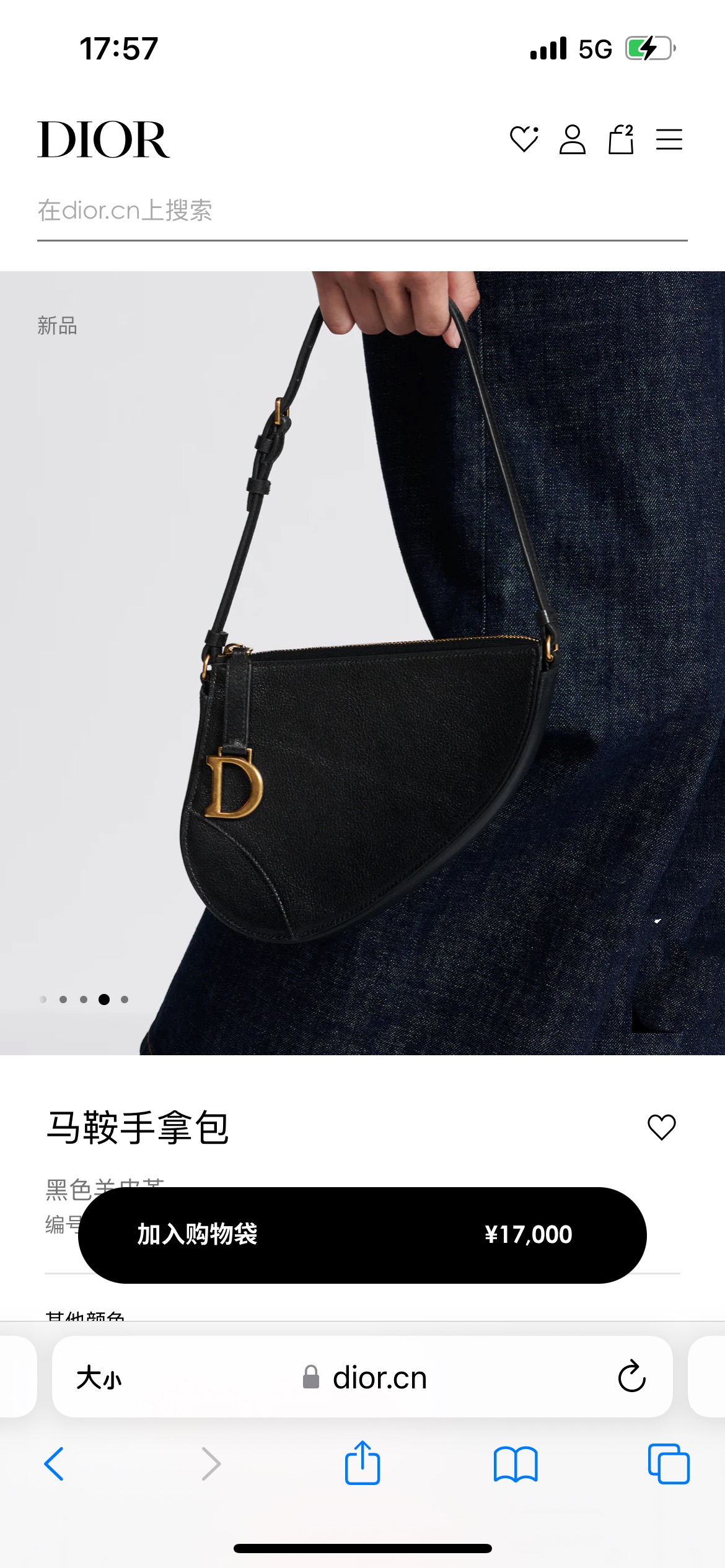Tap the dior.cn address bar
Viewport: 725px width, 1568px height.
[372, 1378]
